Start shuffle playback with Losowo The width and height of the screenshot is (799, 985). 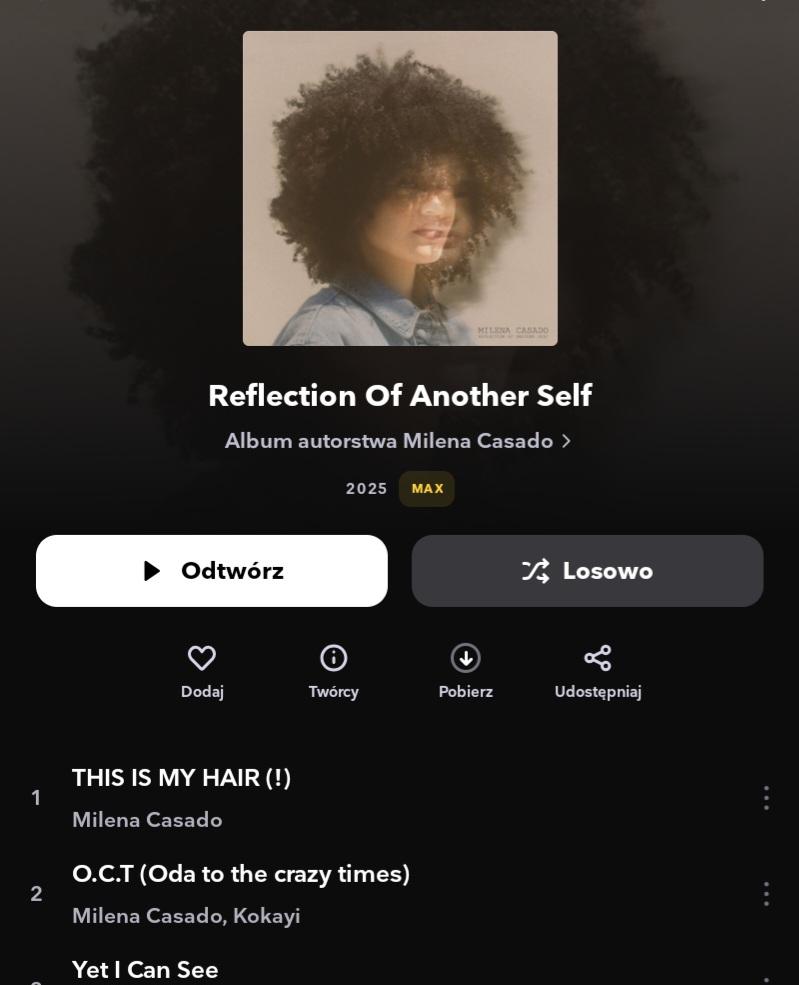click(x=587, y=571)
